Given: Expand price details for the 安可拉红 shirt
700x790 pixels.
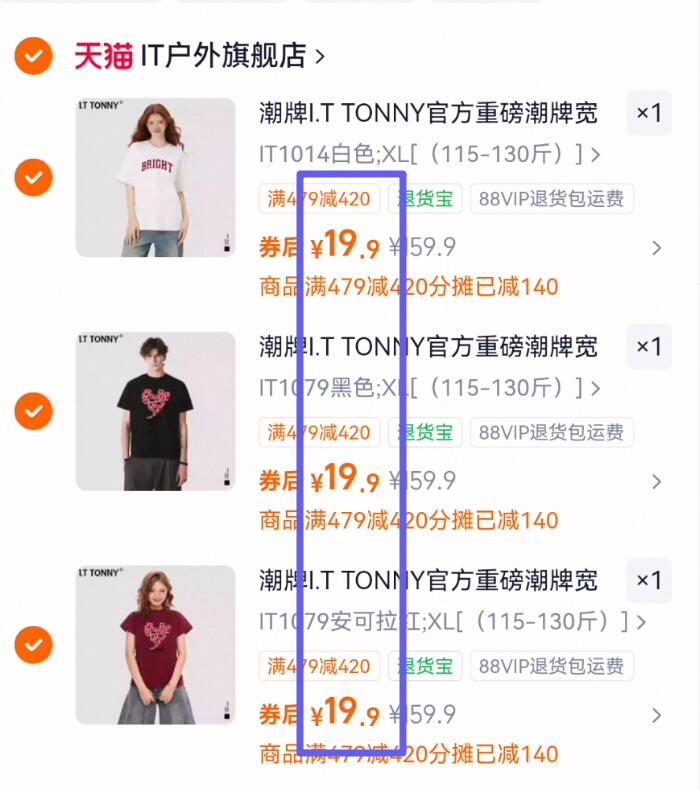Looking at the screenshot, I should 656,715.
